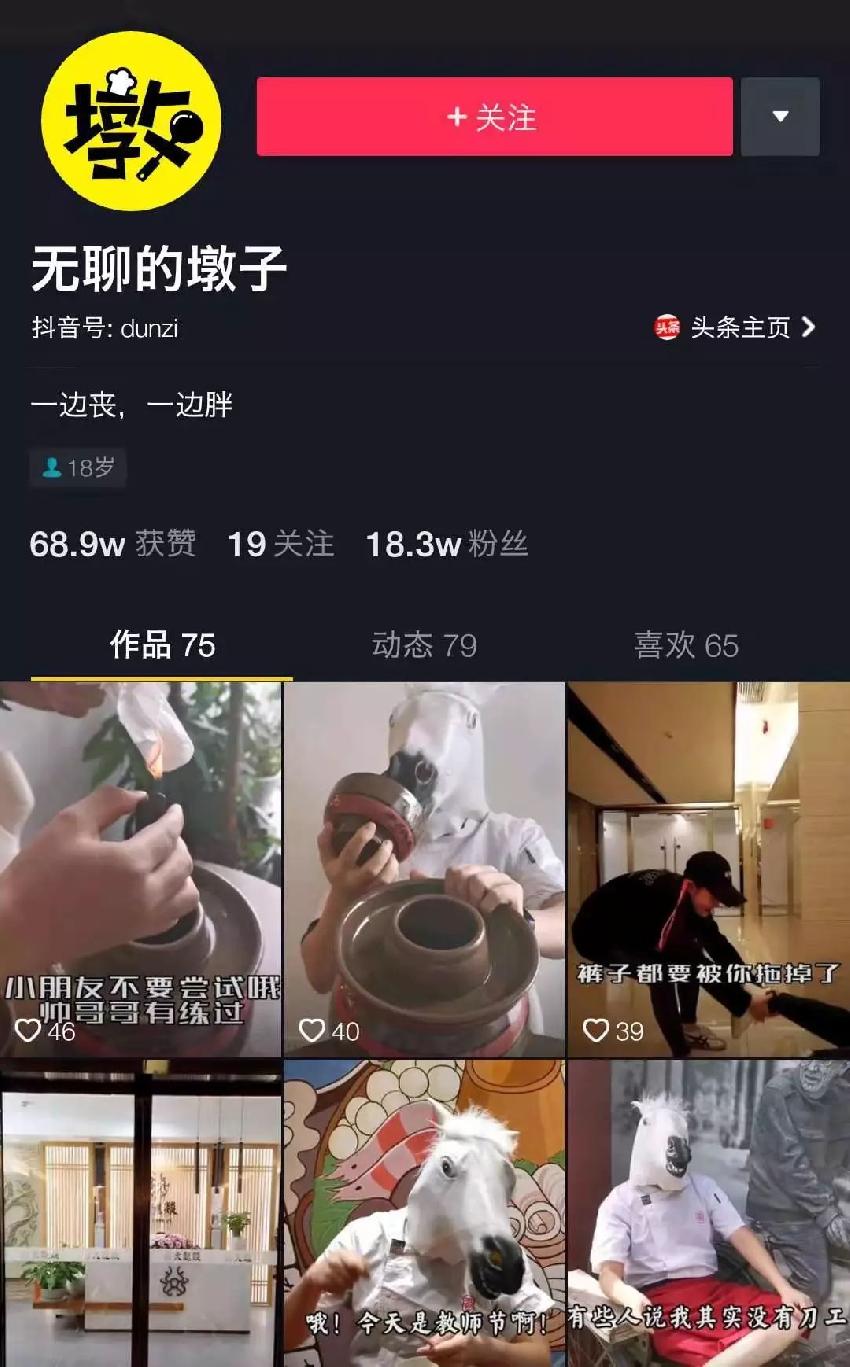Open the restaurant lobby video tile
850x1367 pixels.
point(140,1214)
